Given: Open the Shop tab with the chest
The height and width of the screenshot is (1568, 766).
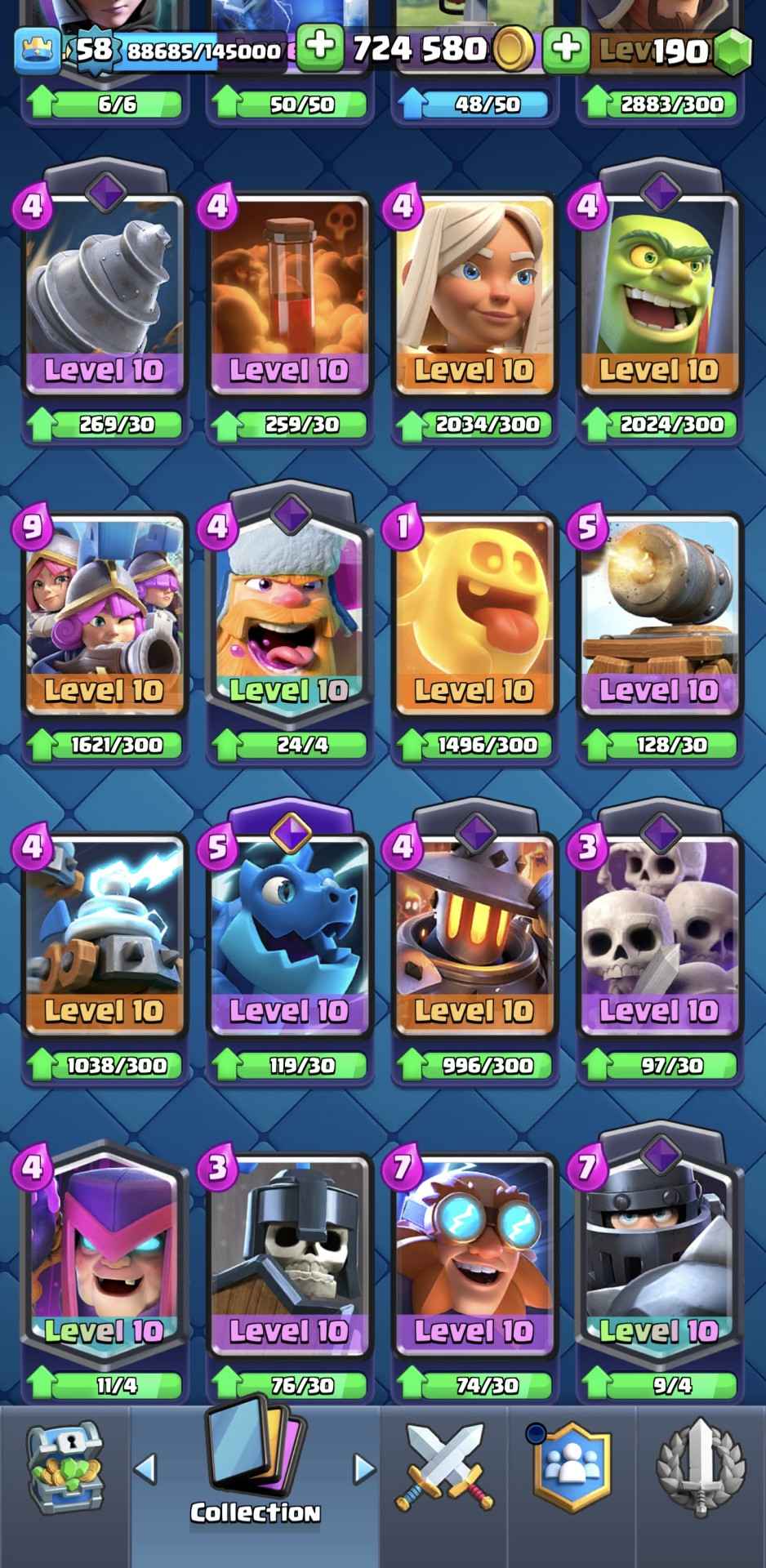Looking at the screenshot, I should click(x=65, y=1467).
